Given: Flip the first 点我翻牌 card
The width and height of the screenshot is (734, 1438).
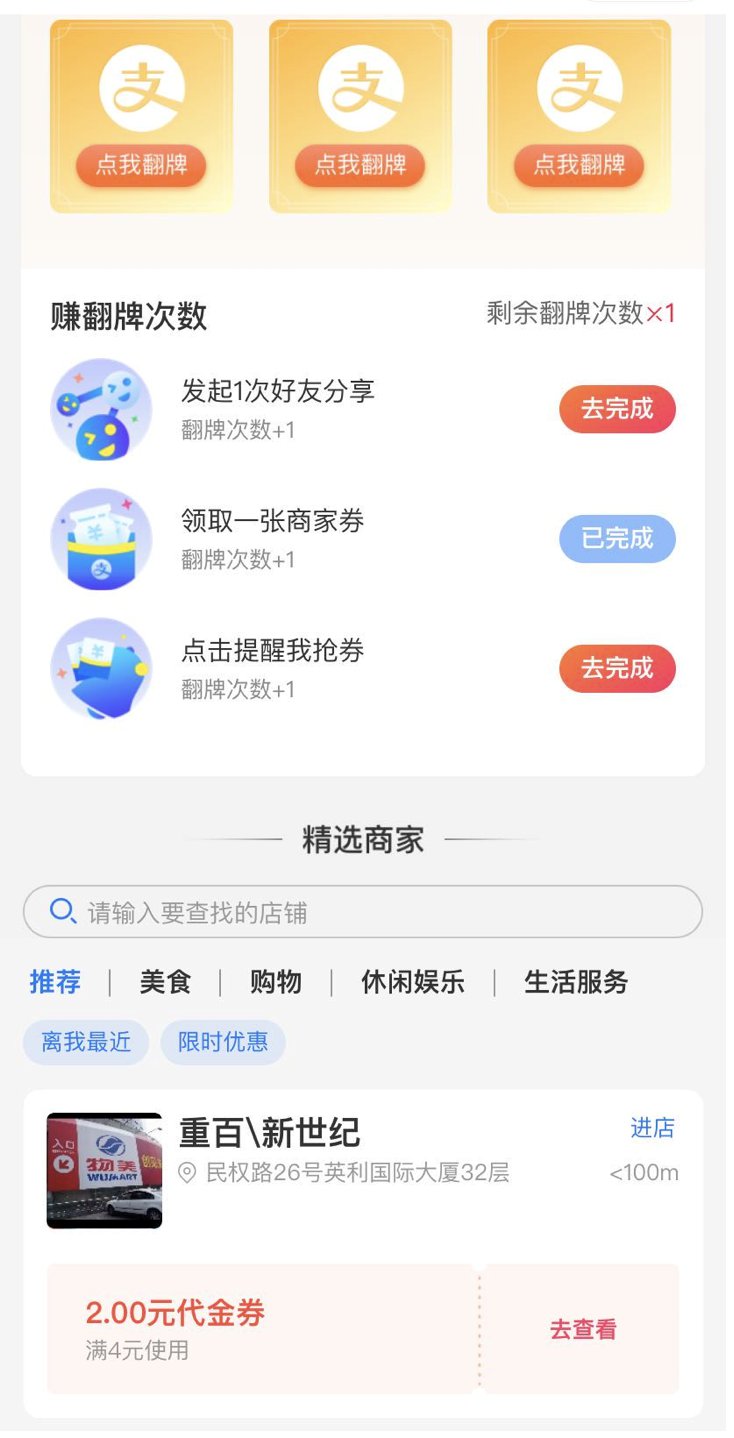Looking at the screenshot, I should tap(141, 165).
